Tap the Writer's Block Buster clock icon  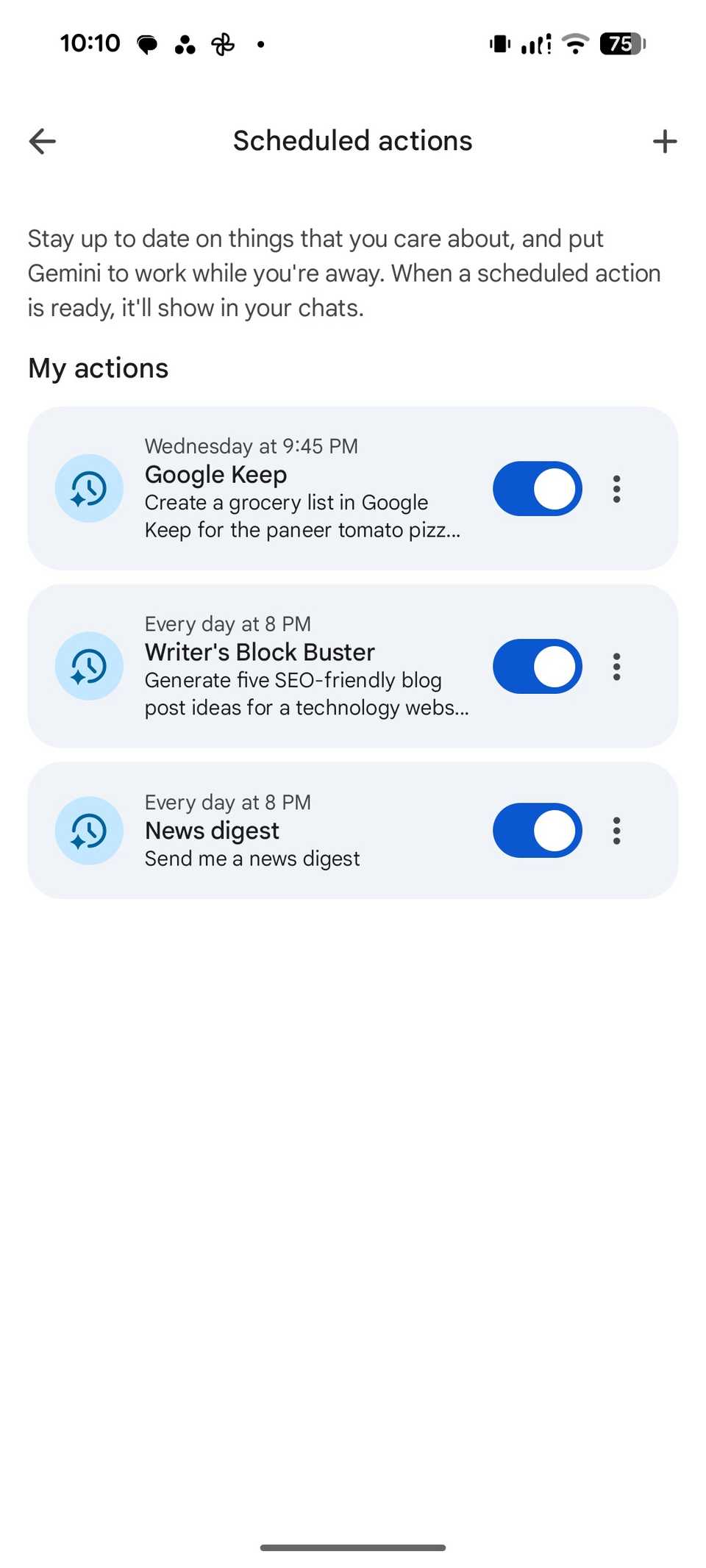point(88,666)
